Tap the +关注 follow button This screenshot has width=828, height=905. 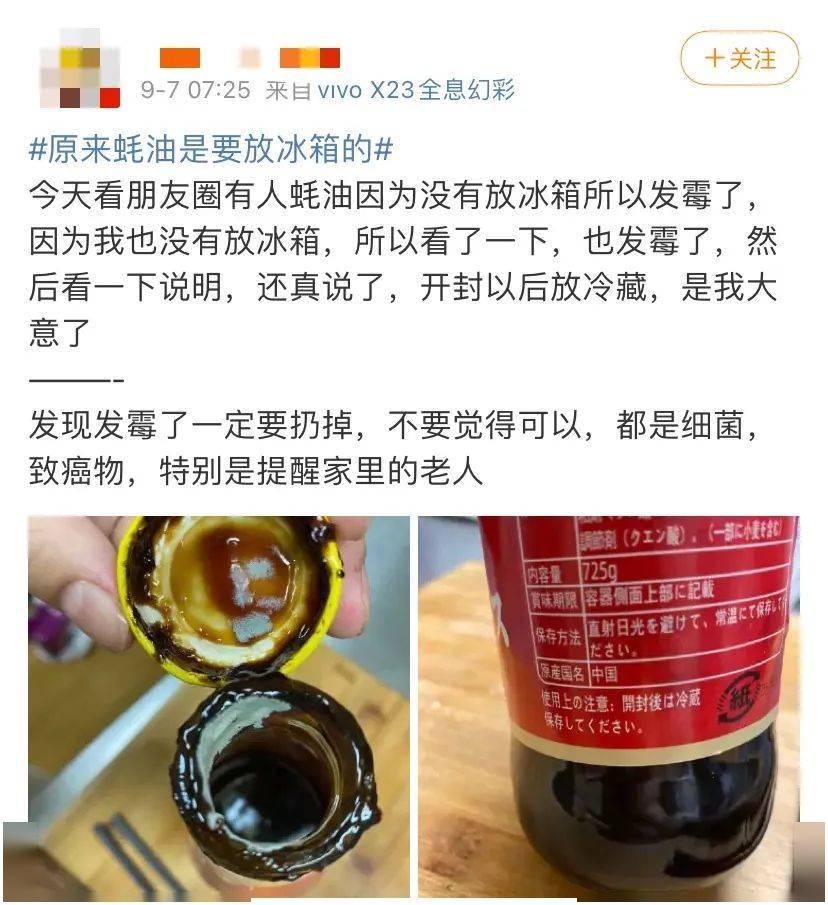pyautogui.click(x=740, y=59)
